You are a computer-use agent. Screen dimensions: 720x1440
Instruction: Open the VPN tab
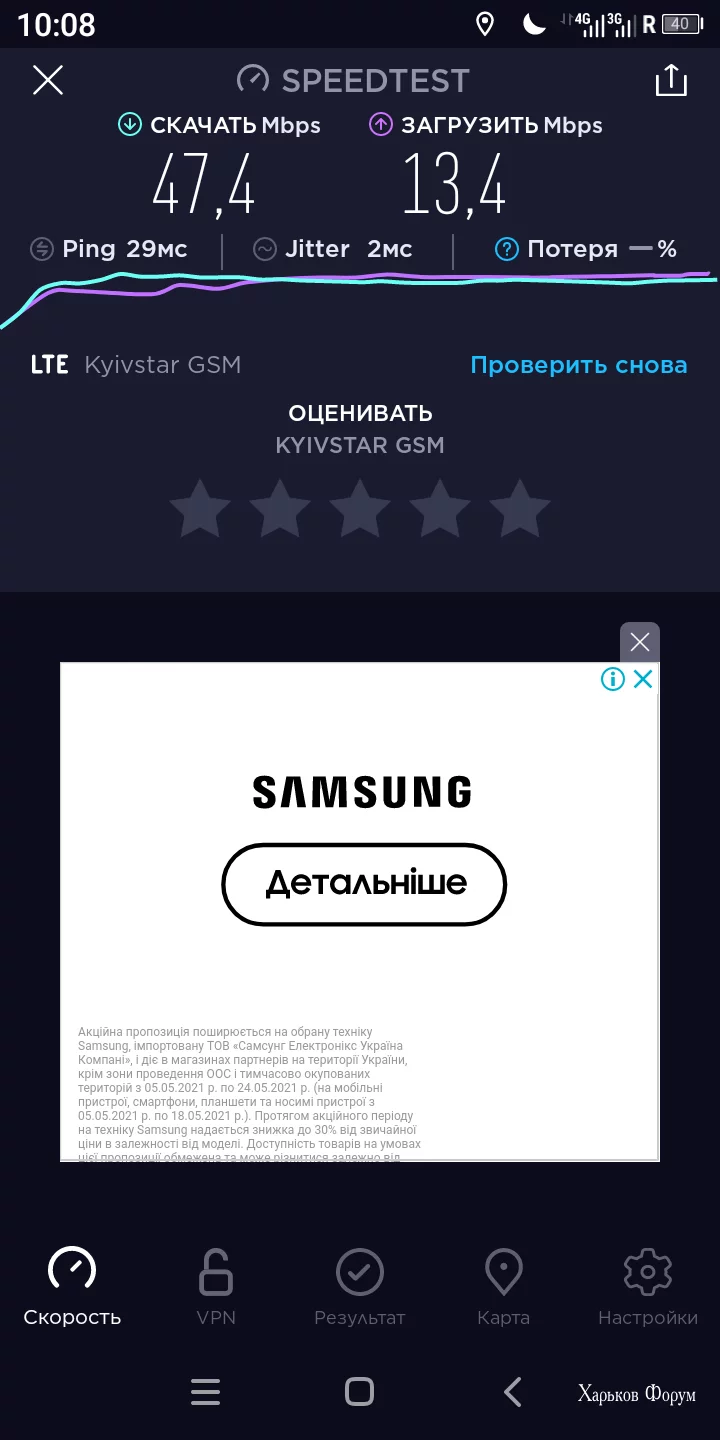tap(216, 1287)
